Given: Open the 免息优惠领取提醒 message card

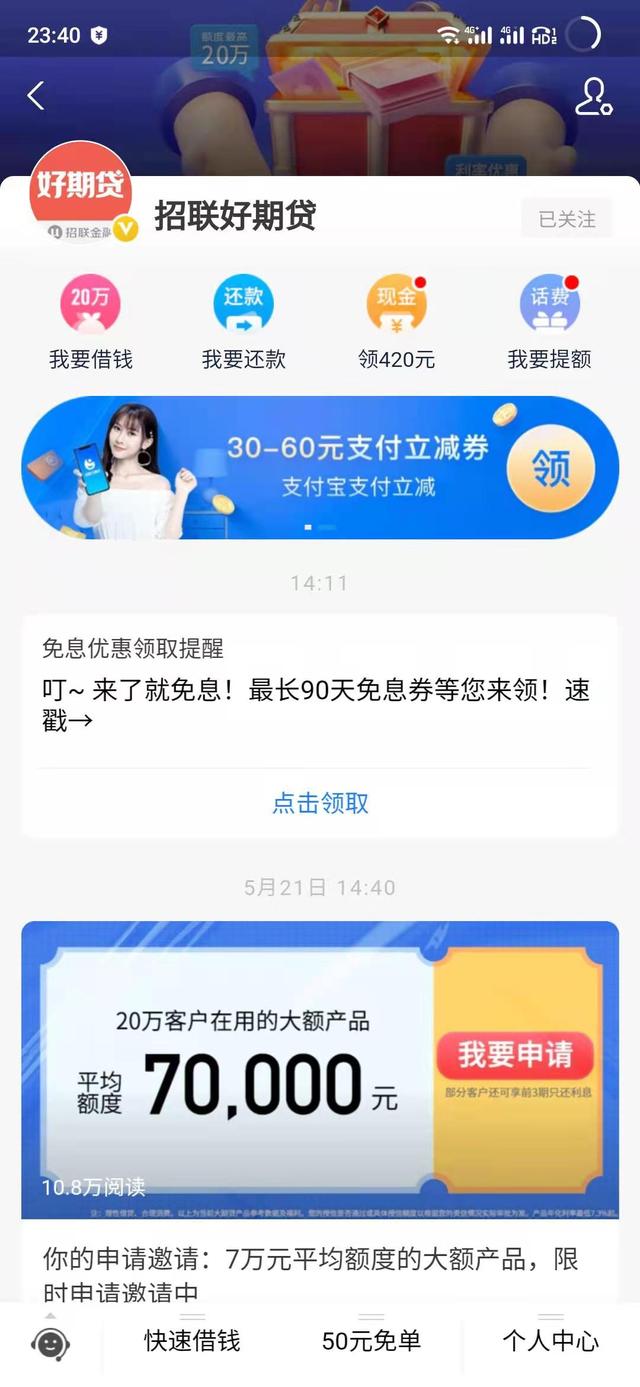Looking at the screenshot, I should pyautogui.click(x=320, y=690).
